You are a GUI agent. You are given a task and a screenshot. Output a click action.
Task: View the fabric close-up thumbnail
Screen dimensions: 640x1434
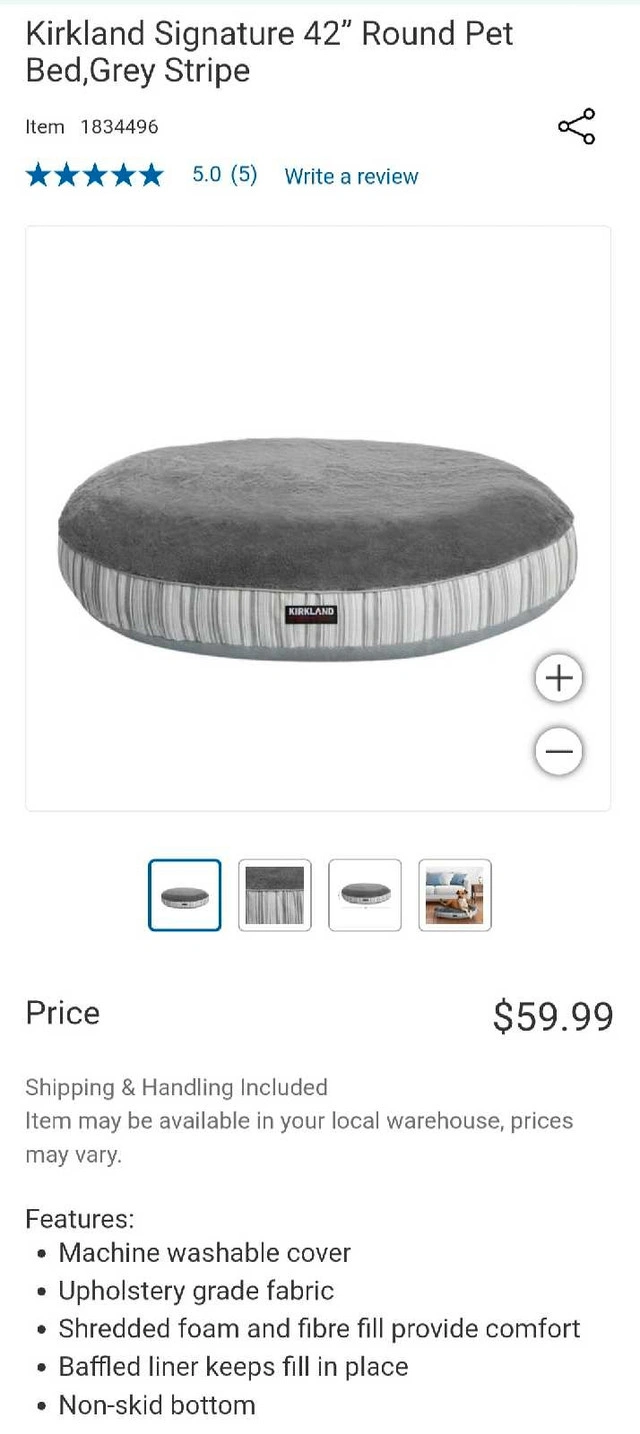275,895
